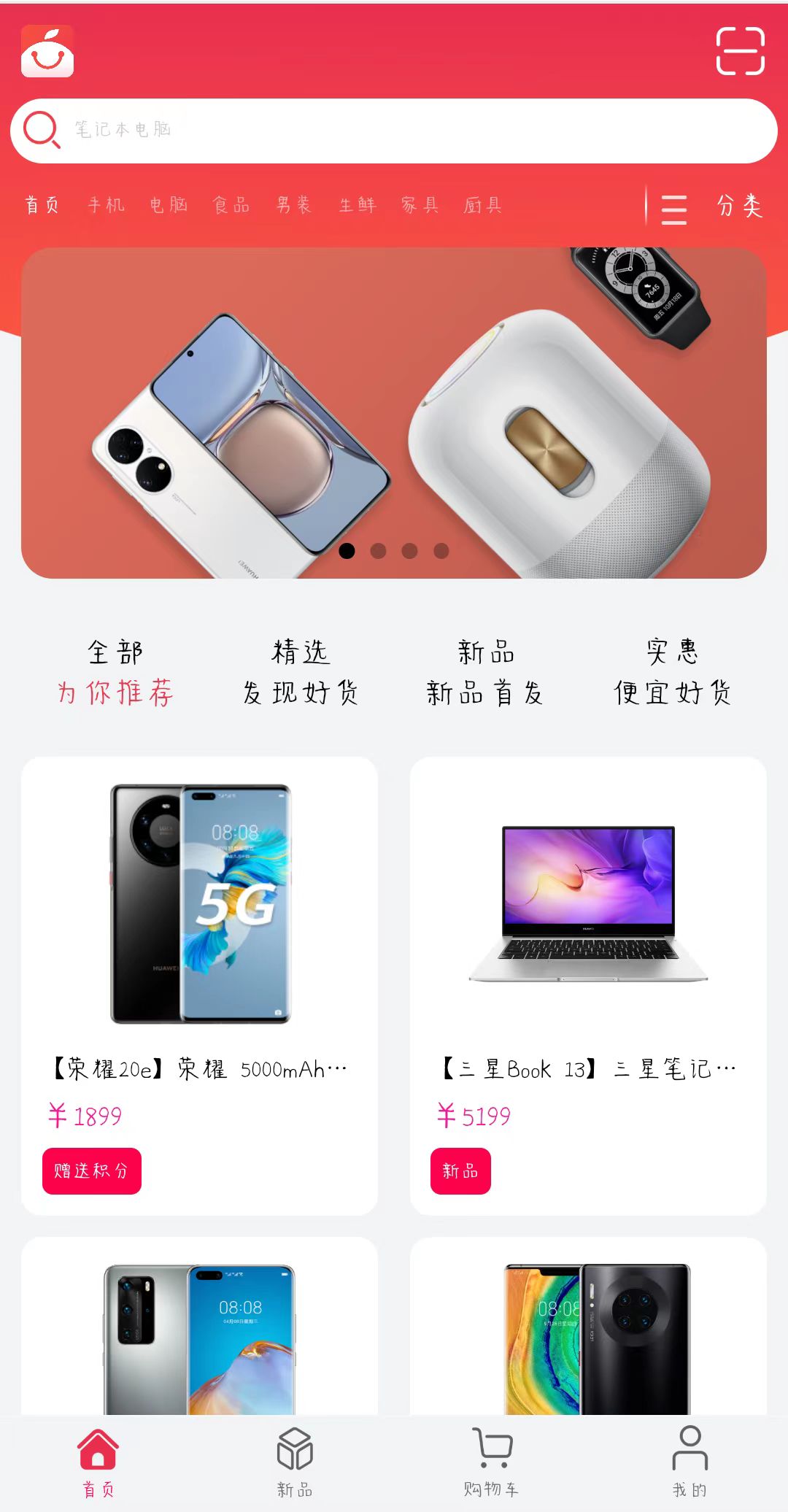Open the 三星Book 13 laptop card
Viewport: 788px width, 1512px height.
pyautogui.click(x=588, y=985)
